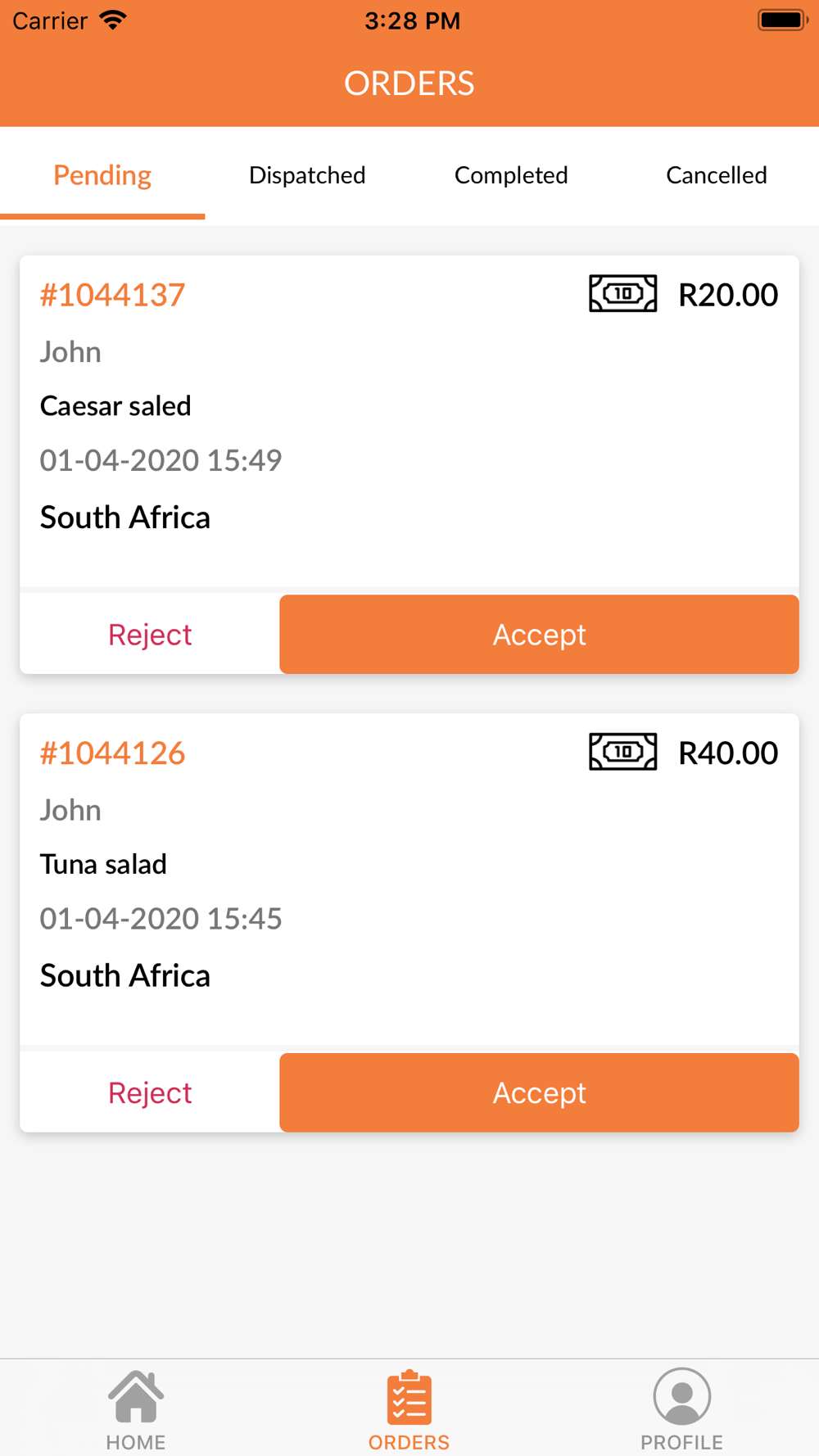Switch to the Dispatched tab
819x1456 pixels.
(307, 175)
